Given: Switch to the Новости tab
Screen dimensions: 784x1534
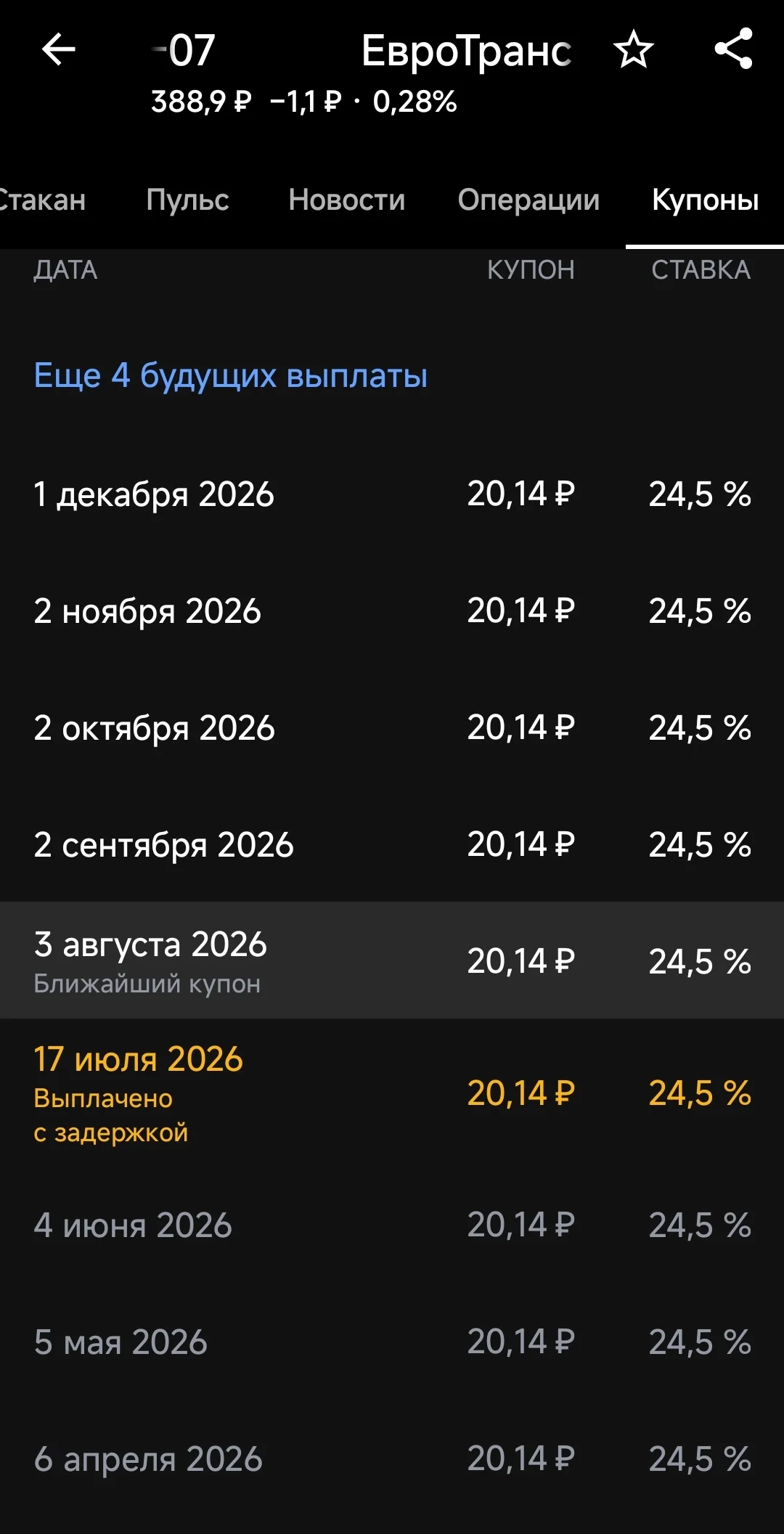Looking at the screenshot, I should (346, 200).
